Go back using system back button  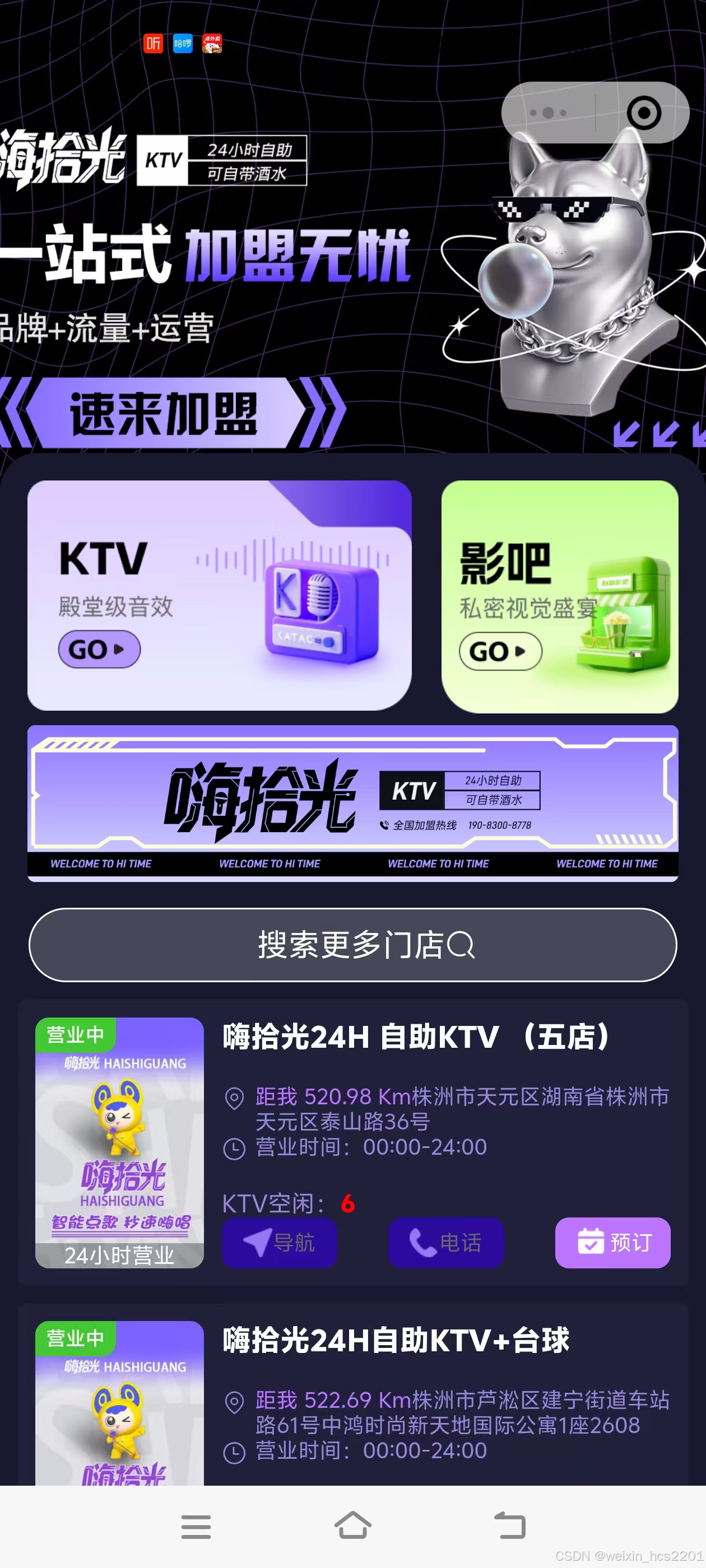click(509, 1526)
